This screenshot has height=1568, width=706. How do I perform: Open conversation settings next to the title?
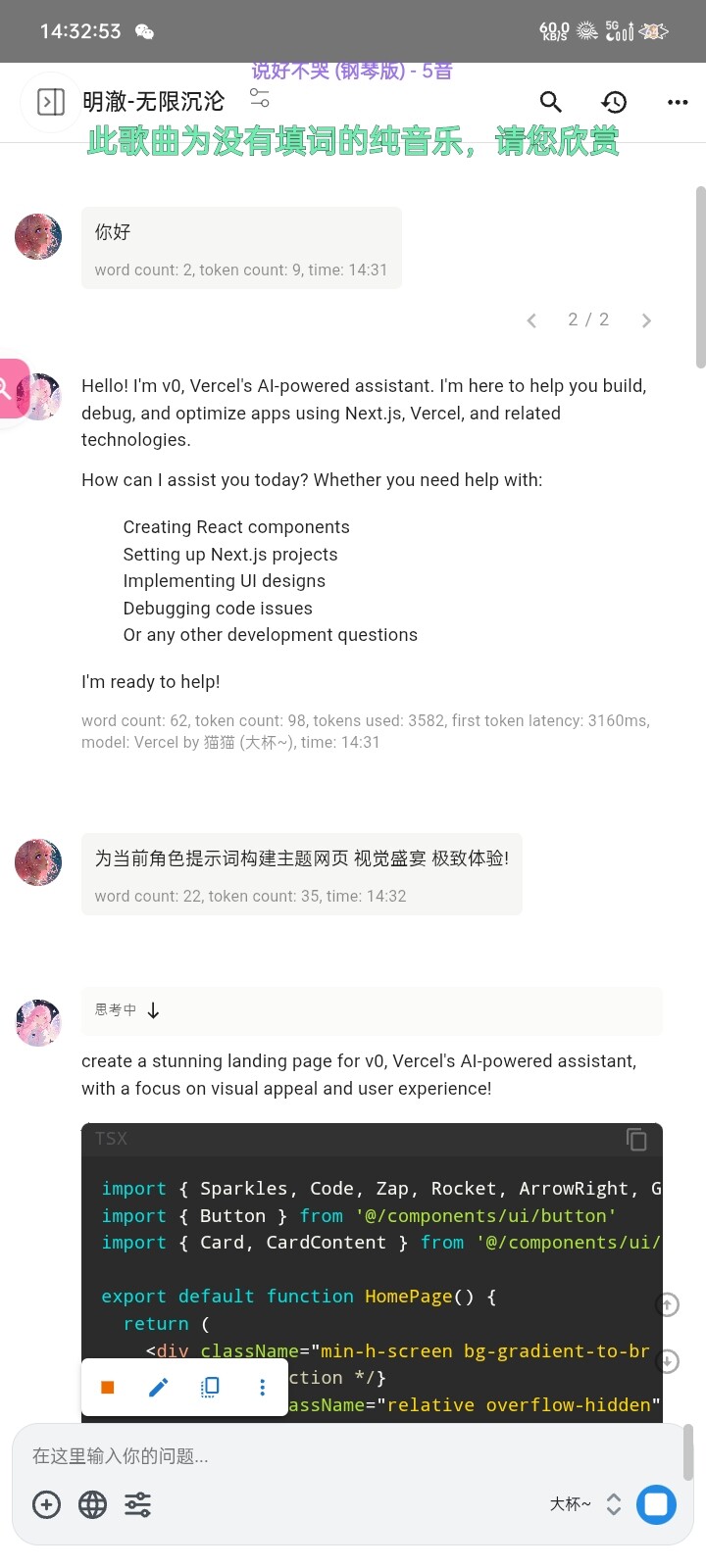(260, 98)
